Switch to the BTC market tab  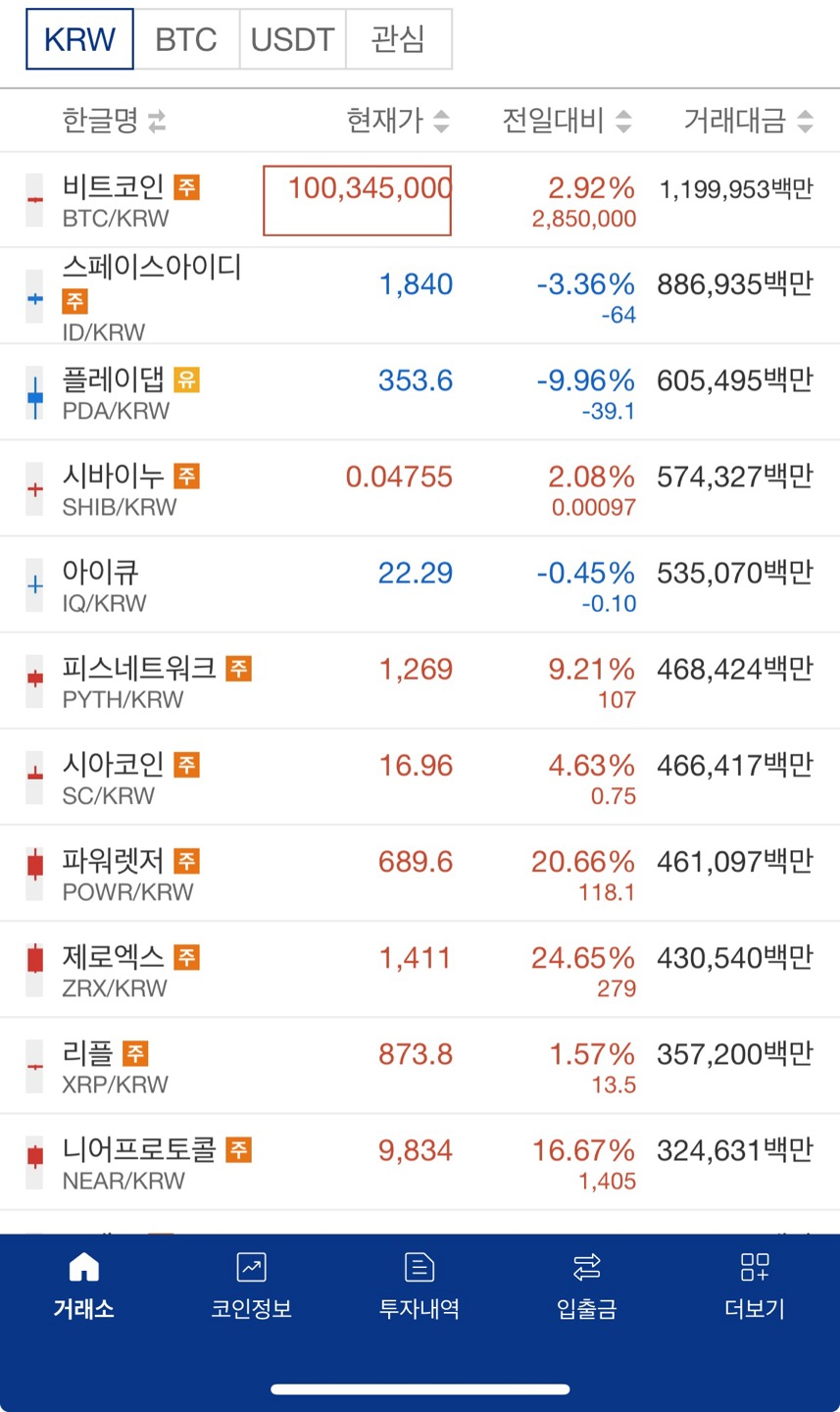[186, 39]
